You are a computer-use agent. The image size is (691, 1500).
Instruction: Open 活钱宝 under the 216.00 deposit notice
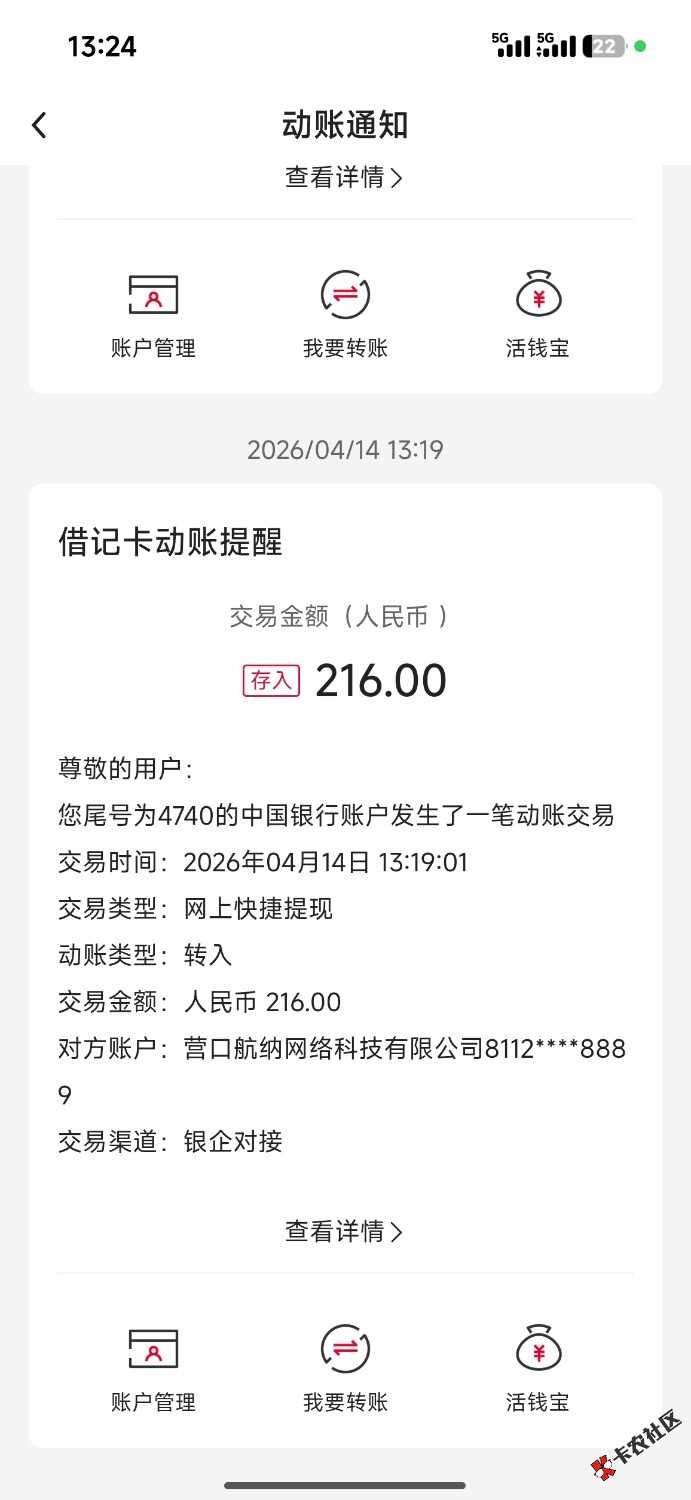[x=538, y=1367]
